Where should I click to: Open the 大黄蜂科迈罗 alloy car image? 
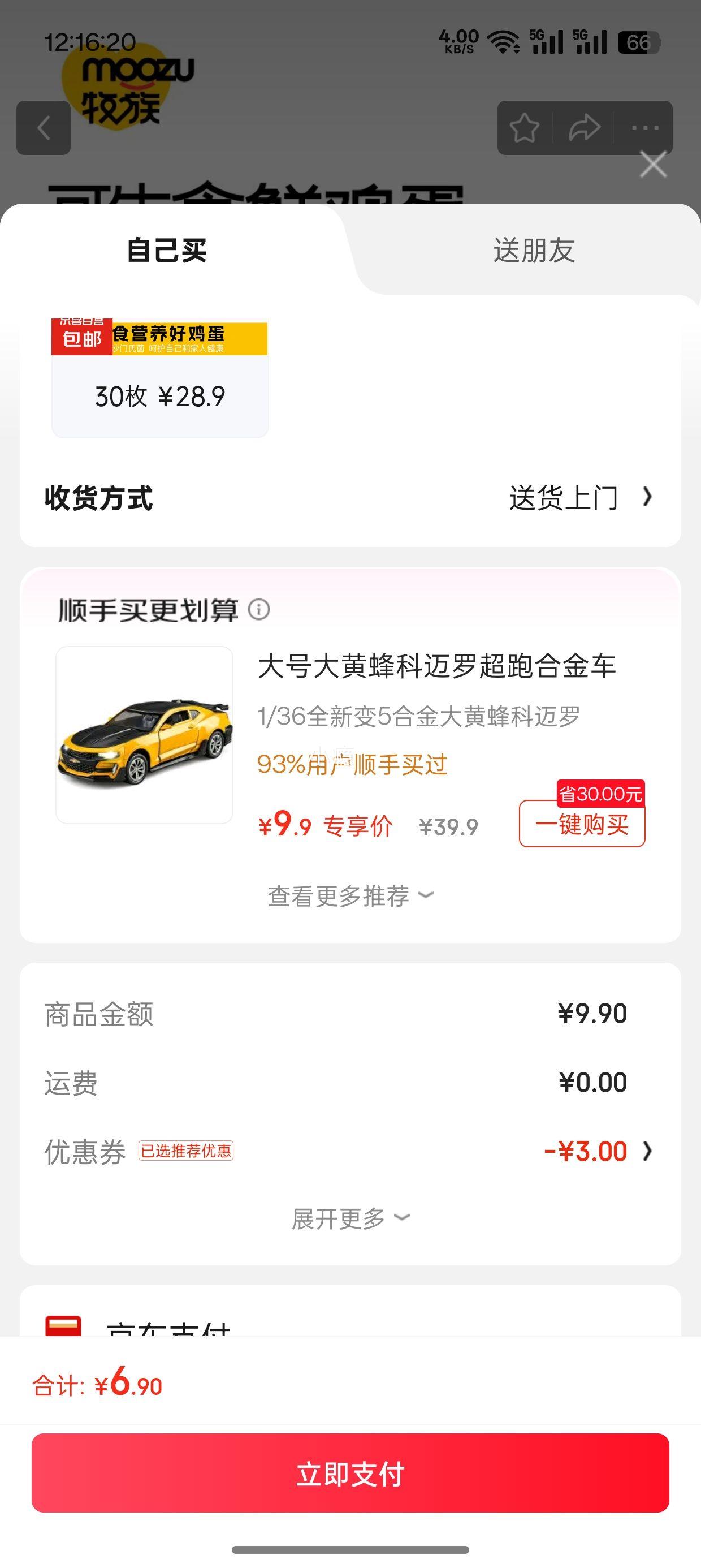145,735
